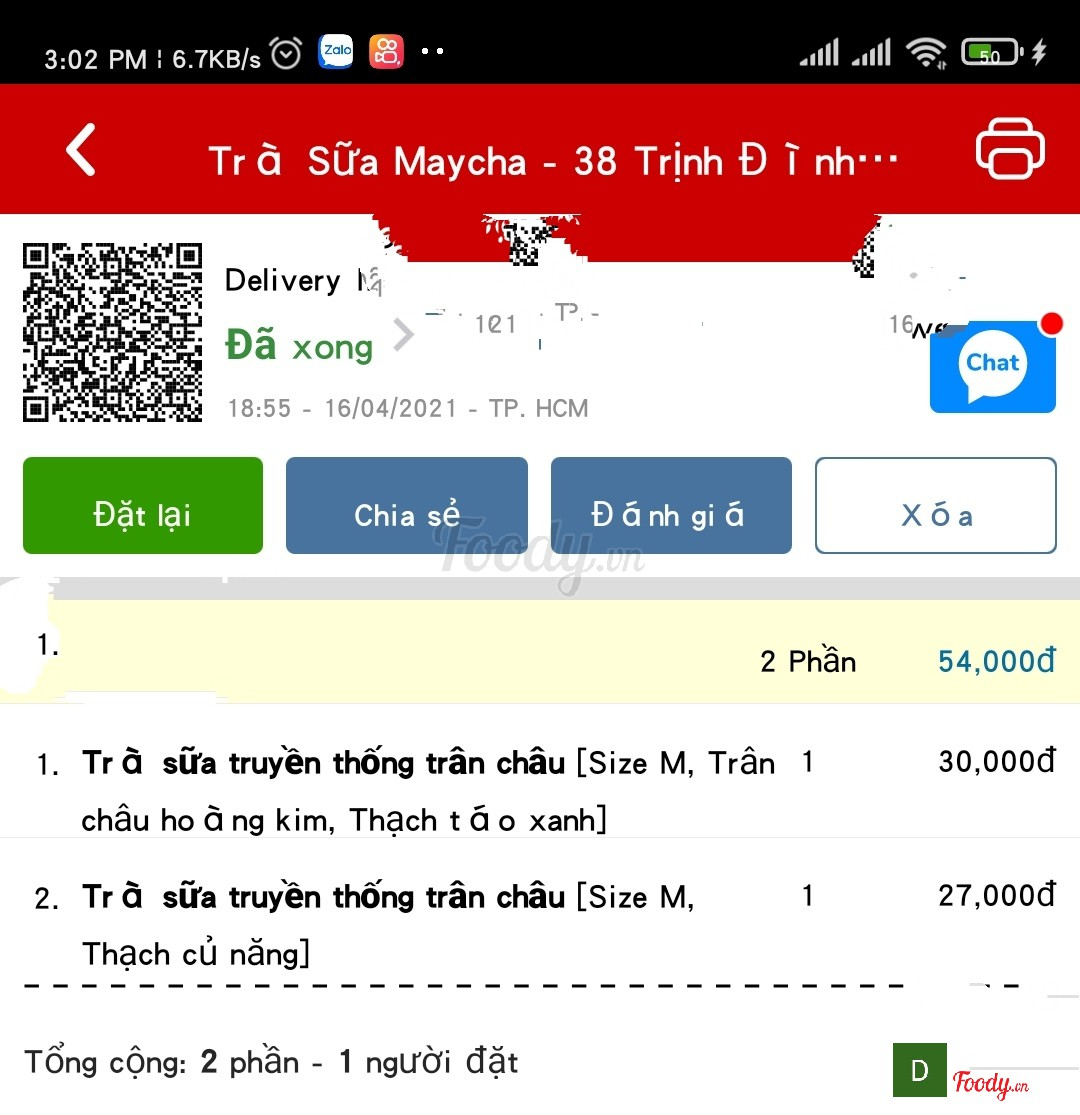The width and height of the screenshot is (1080, 1115).
Task: Open the blue Chat button
Action: [992, 366]
